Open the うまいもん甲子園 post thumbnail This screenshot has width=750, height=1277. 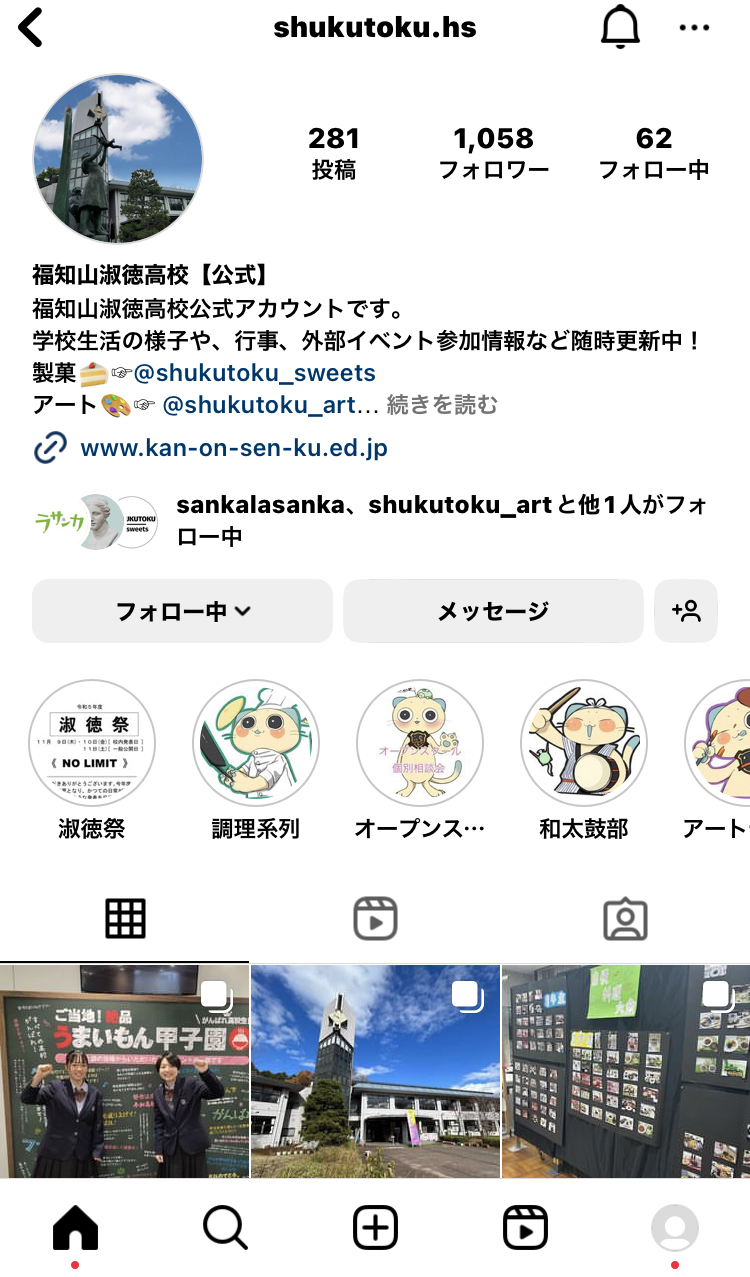coord(124,1071)
